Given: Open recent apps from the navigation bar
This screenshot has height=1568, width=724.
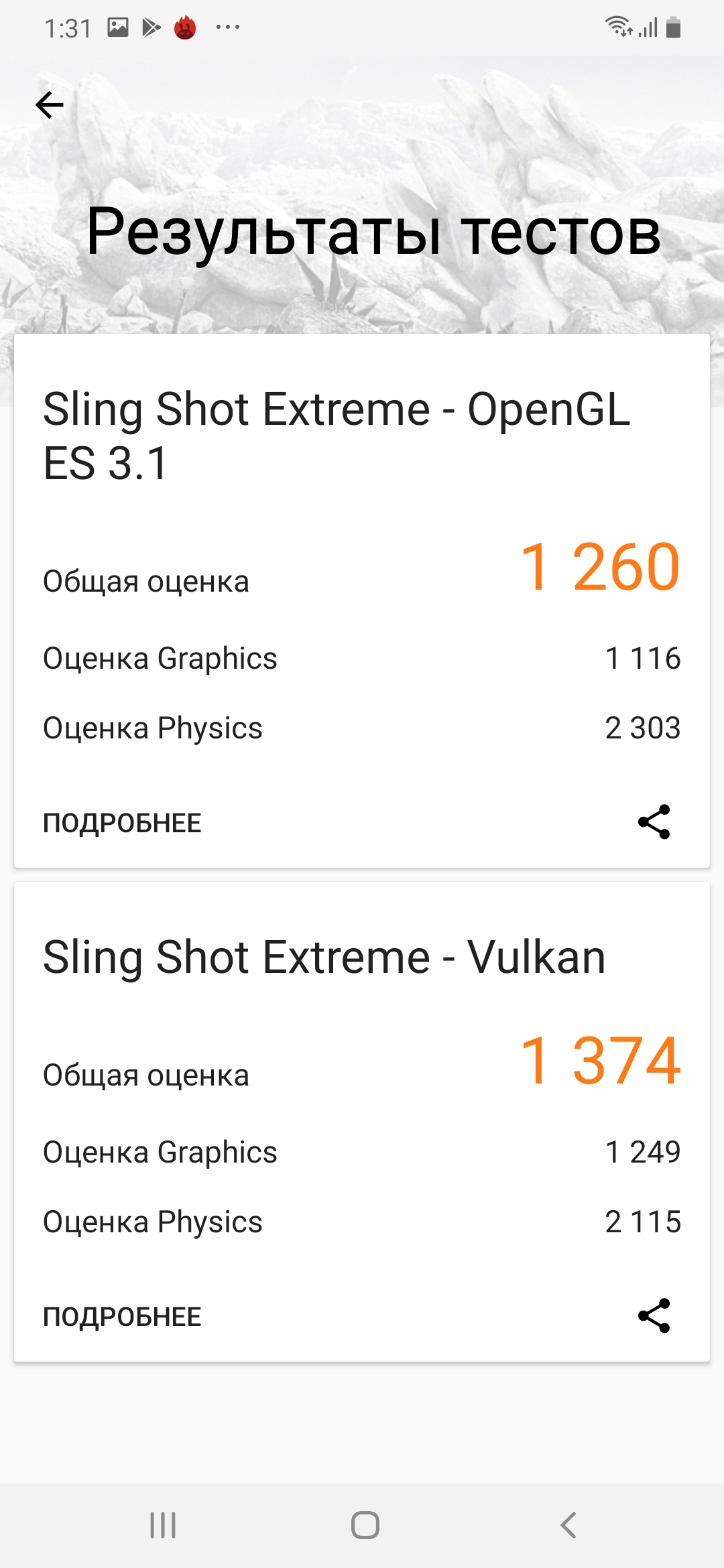Looking at the screenshot, I should (163, 1525).
